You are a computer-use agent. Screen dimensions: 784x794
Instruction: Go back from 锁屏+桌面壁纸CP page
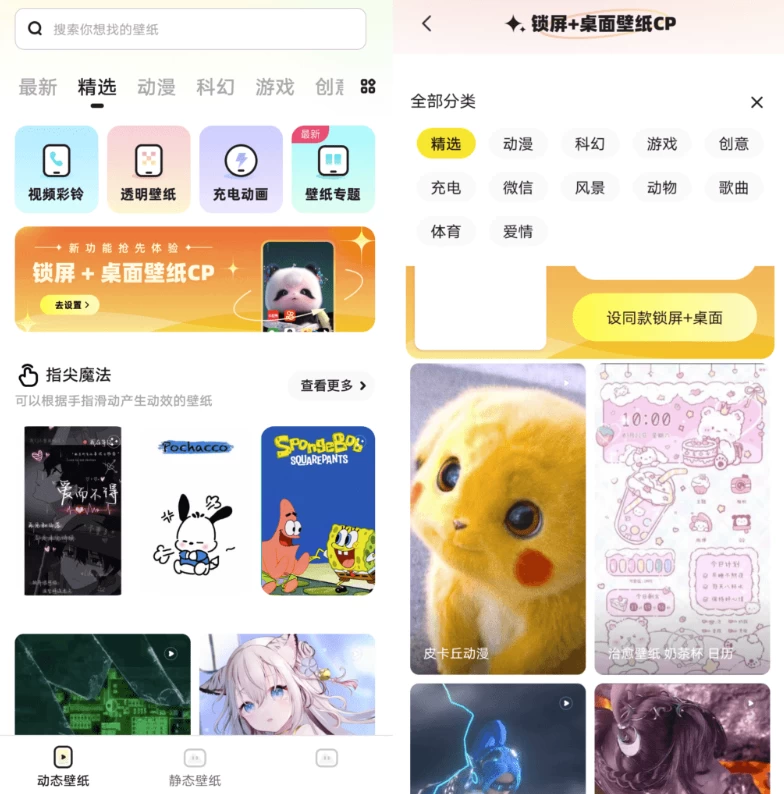427,23
